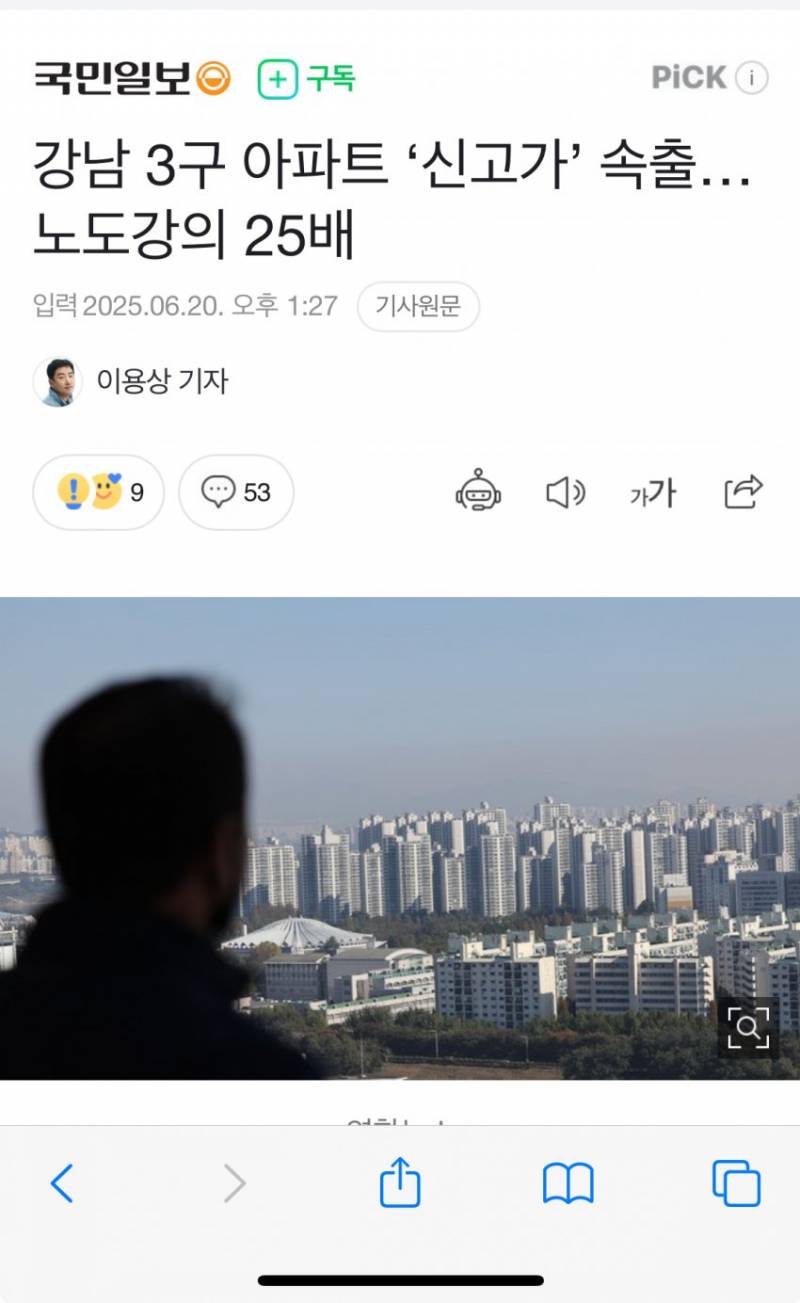Screen dimensions: 800x1303
Task: Open Safari share sheet
Action: pos(400,1183)
